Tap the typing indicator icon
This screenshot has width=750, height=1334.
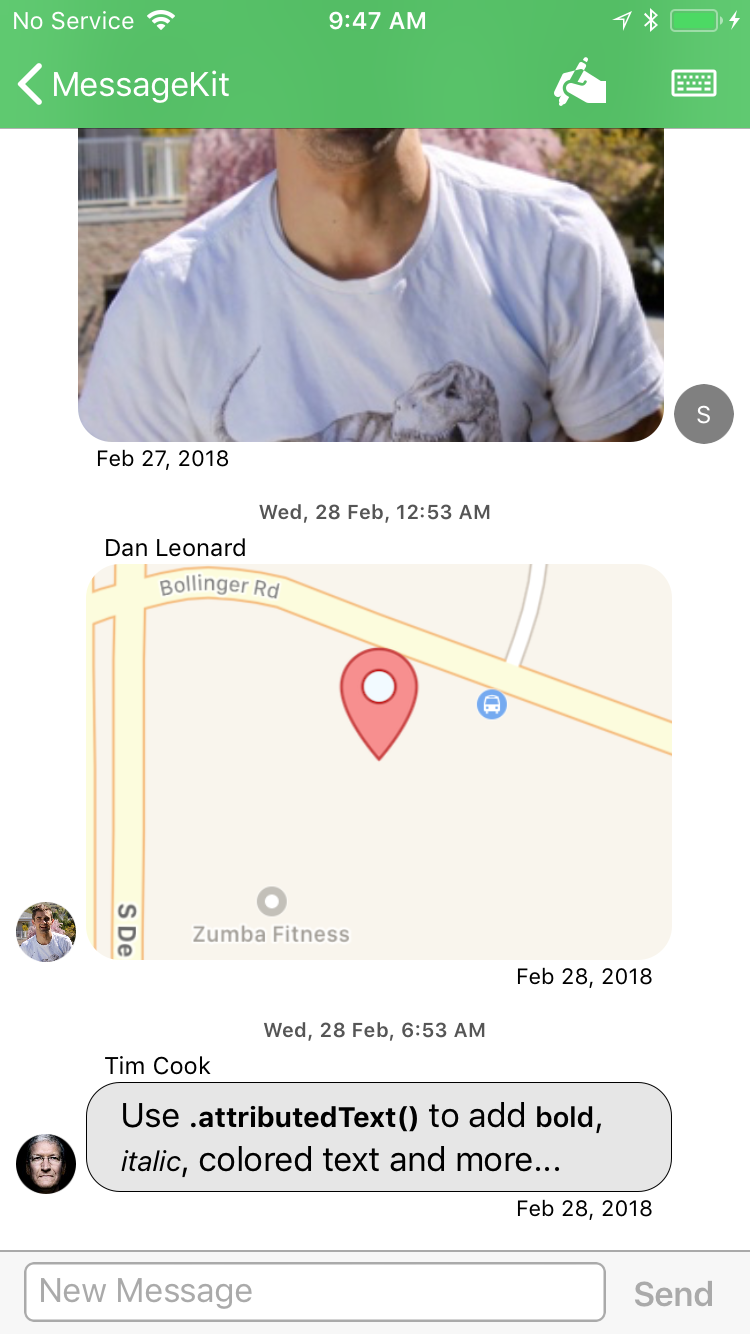(580, 83)
